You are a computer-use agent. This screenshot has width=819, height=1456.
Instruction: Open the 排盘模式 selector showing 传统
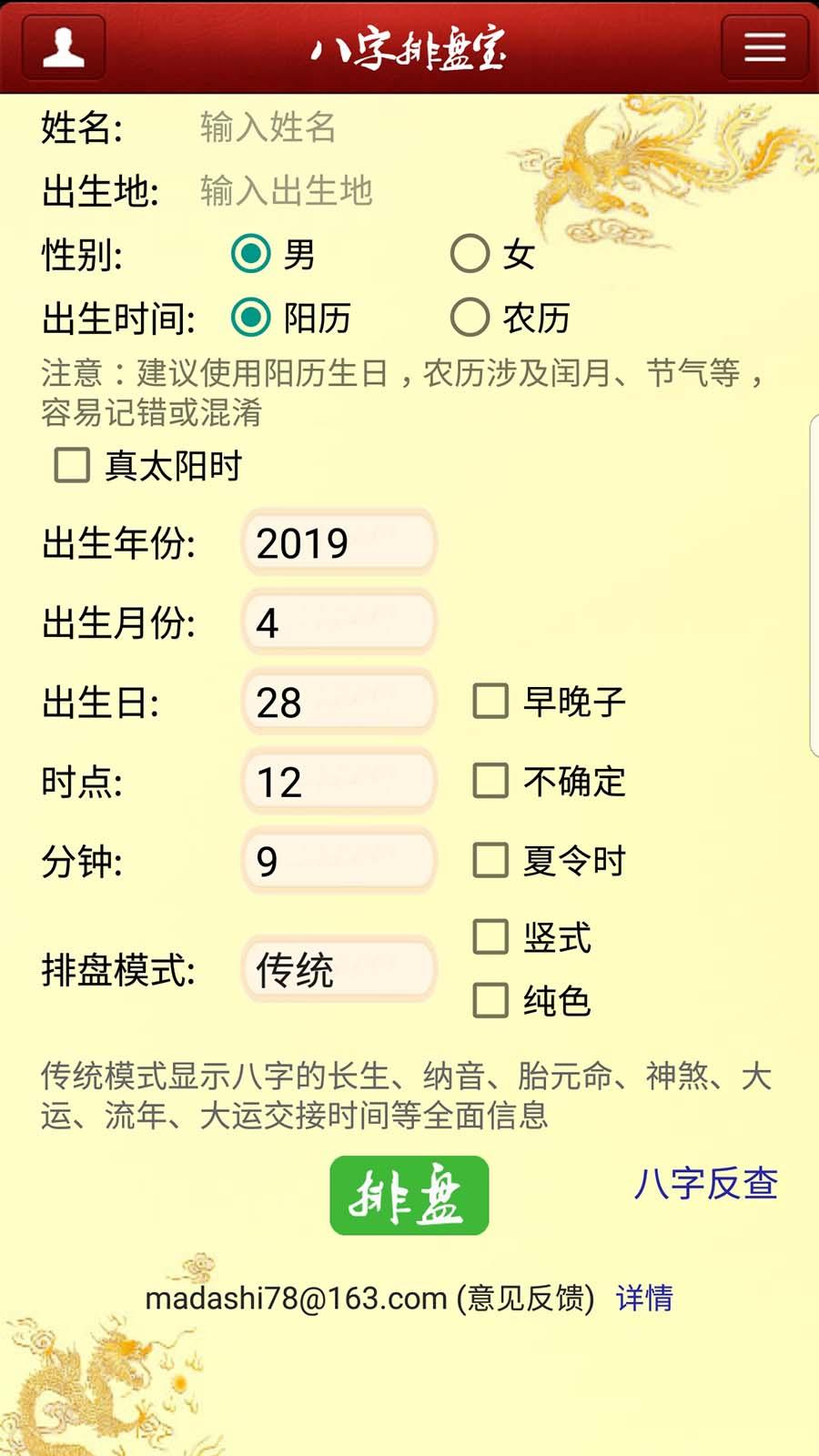338,970
